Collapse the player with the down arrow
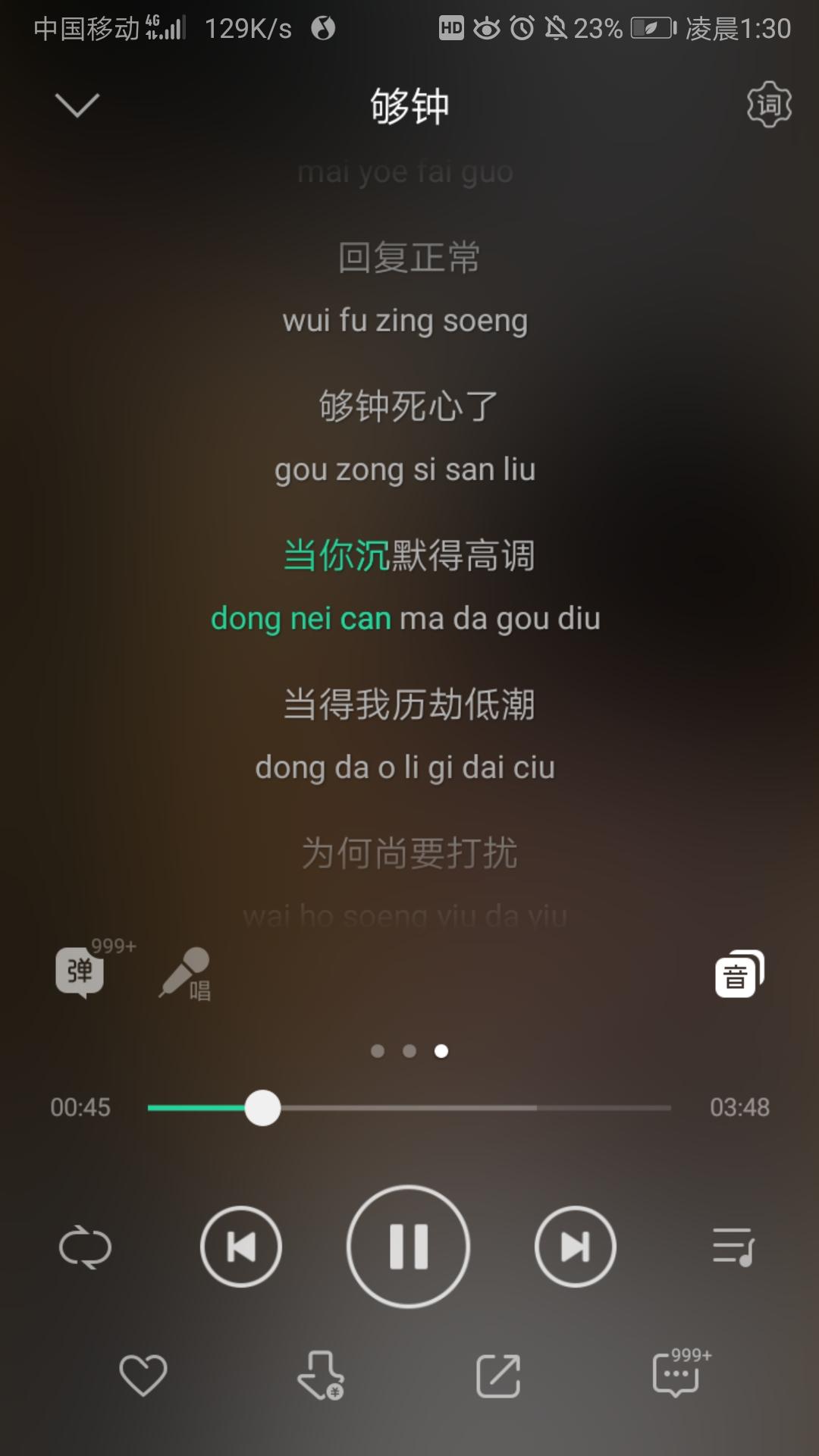This screenshot has height=1456, width=819. coord(77,105)
